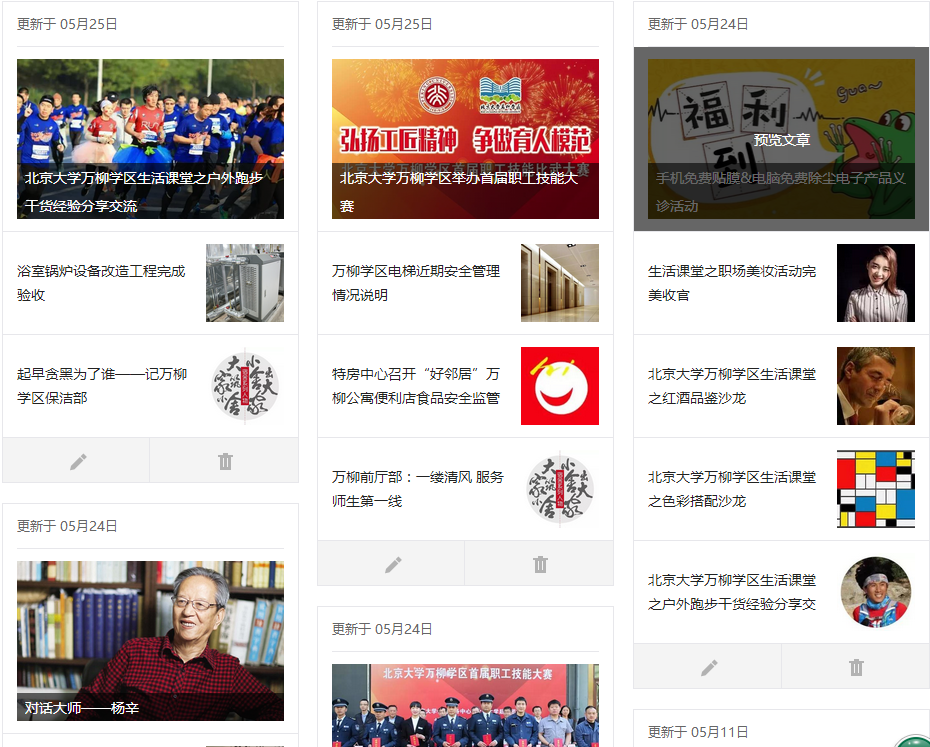The height and width of the screenshot is (747, 930).
Task: Edit the card containing 红酒品鉴沙龙 article
Action: click(708, 667)
